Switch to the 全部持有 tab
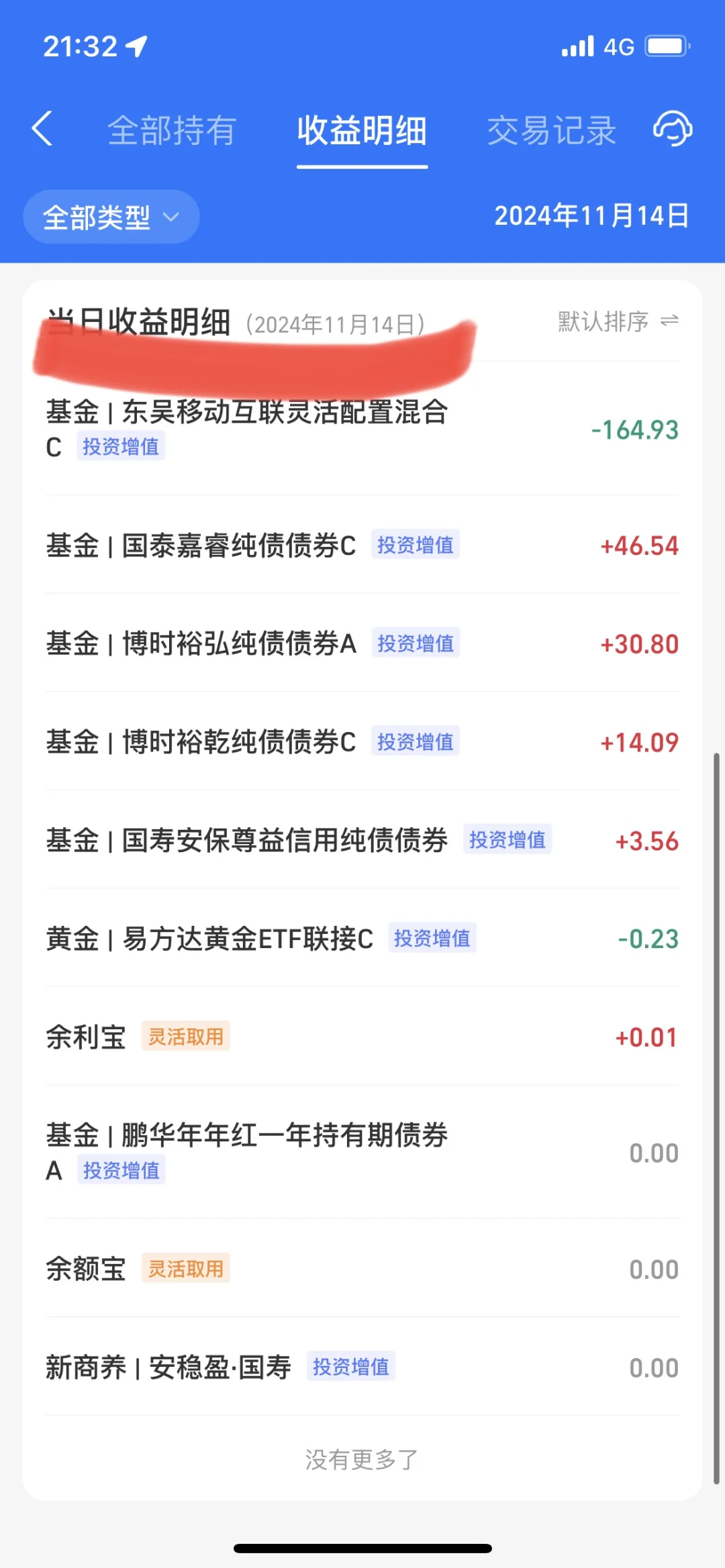This screenshot has height=1568, width=725. [x=172, y=130]
